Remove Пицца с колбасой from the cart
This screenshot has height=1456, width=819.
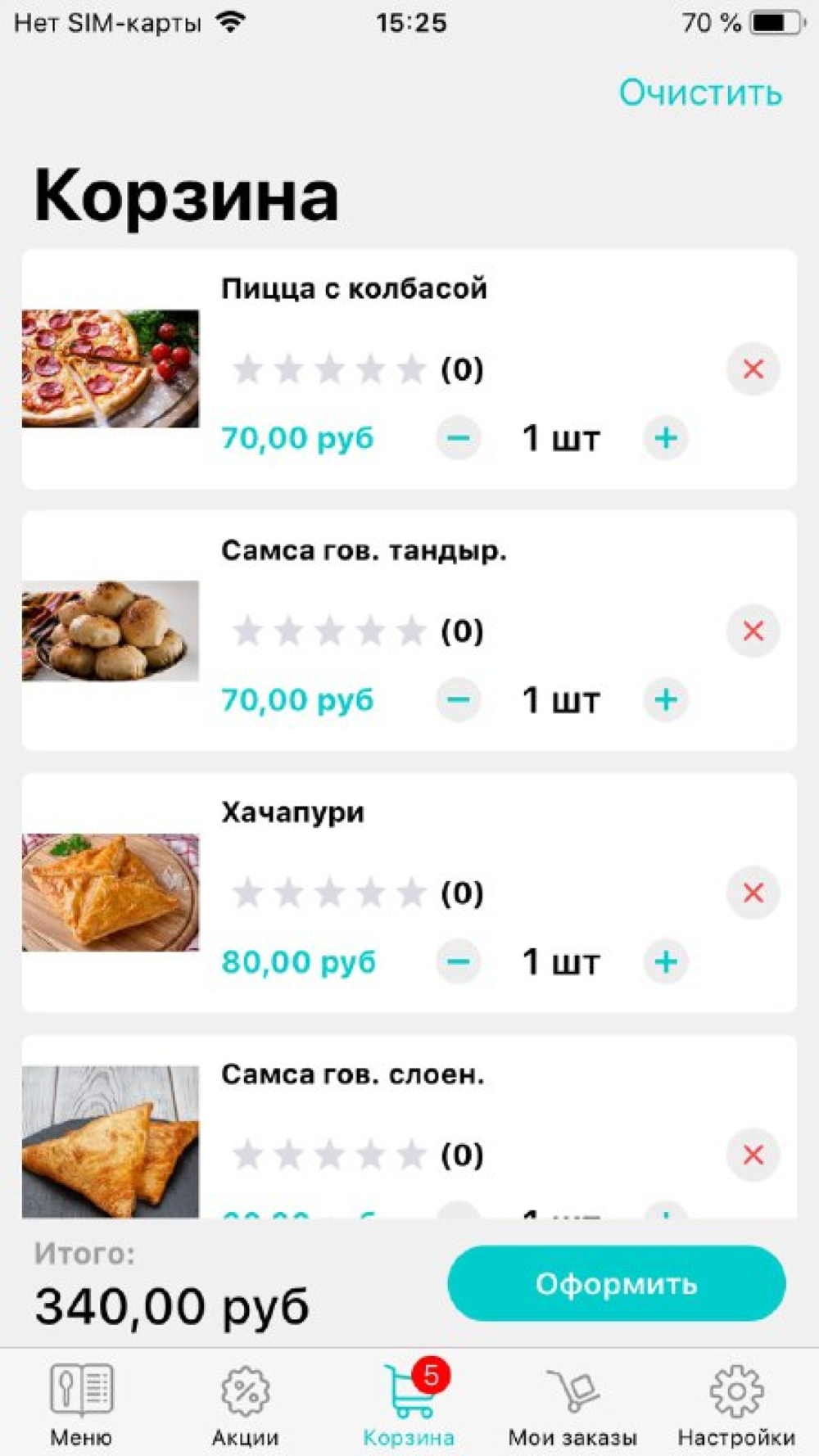coord(753,369)
